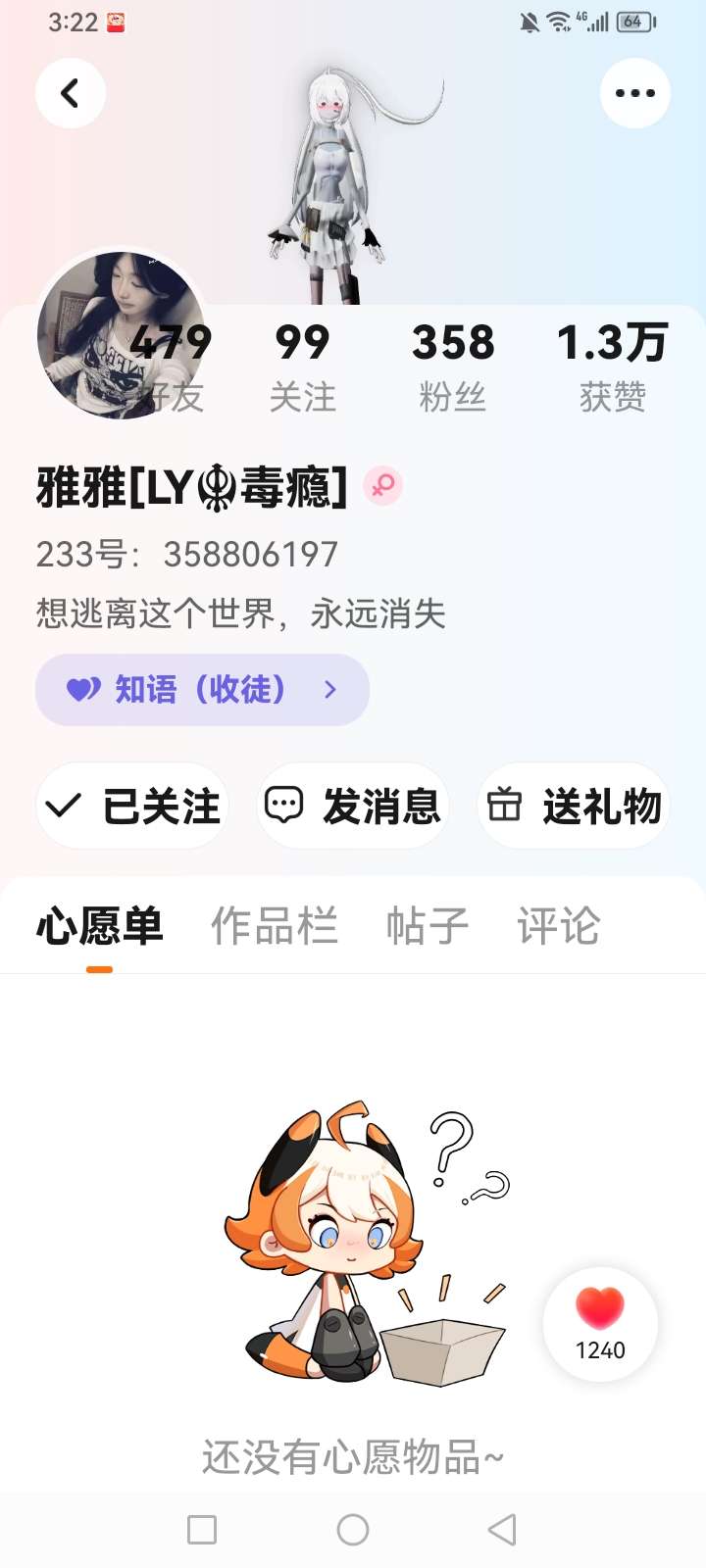The width and height of the screenshot is (706, 1568).
Task: Go back using the top-left arrow
Action: 71,94
